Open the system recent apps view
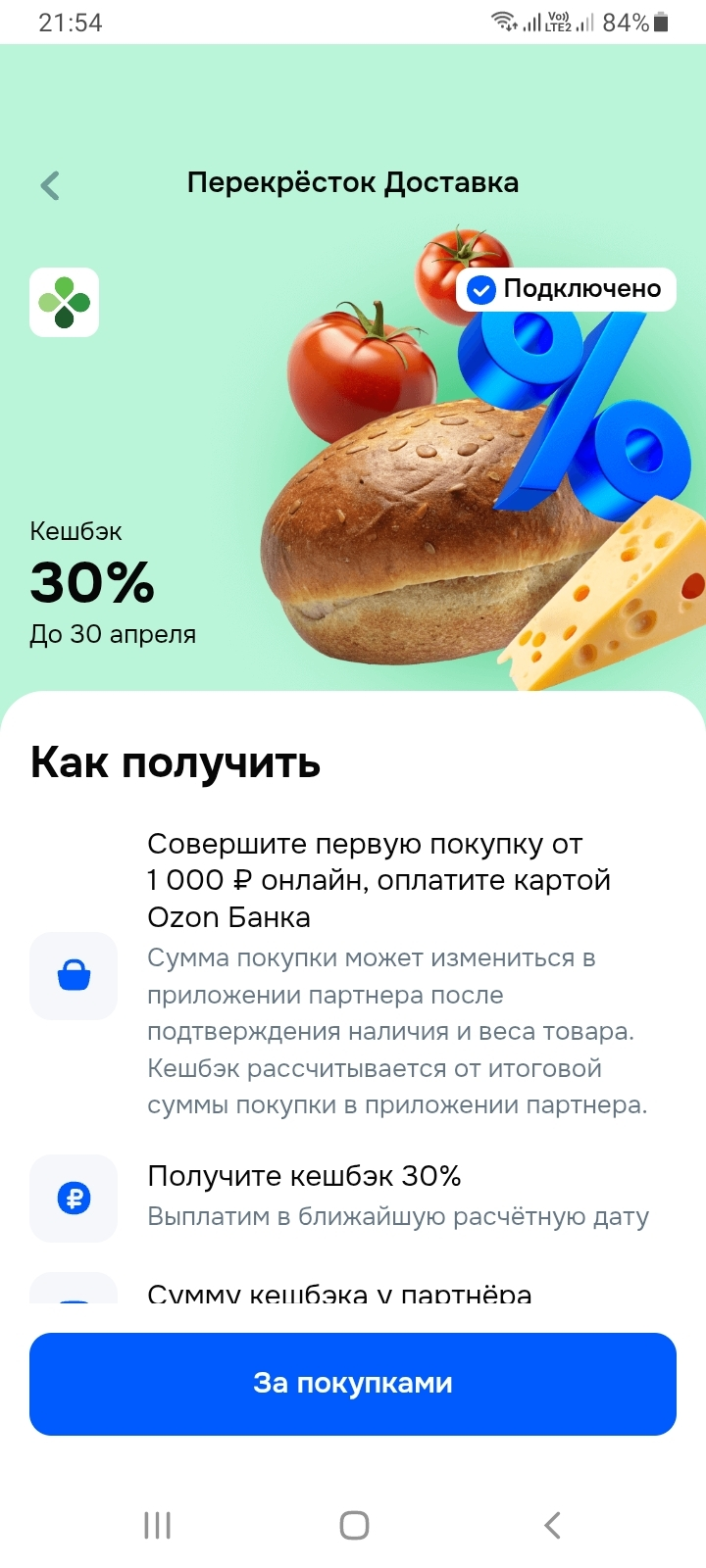Image resolution: width=706 pixels, height=1568 pixels. tap(157, 1525)
